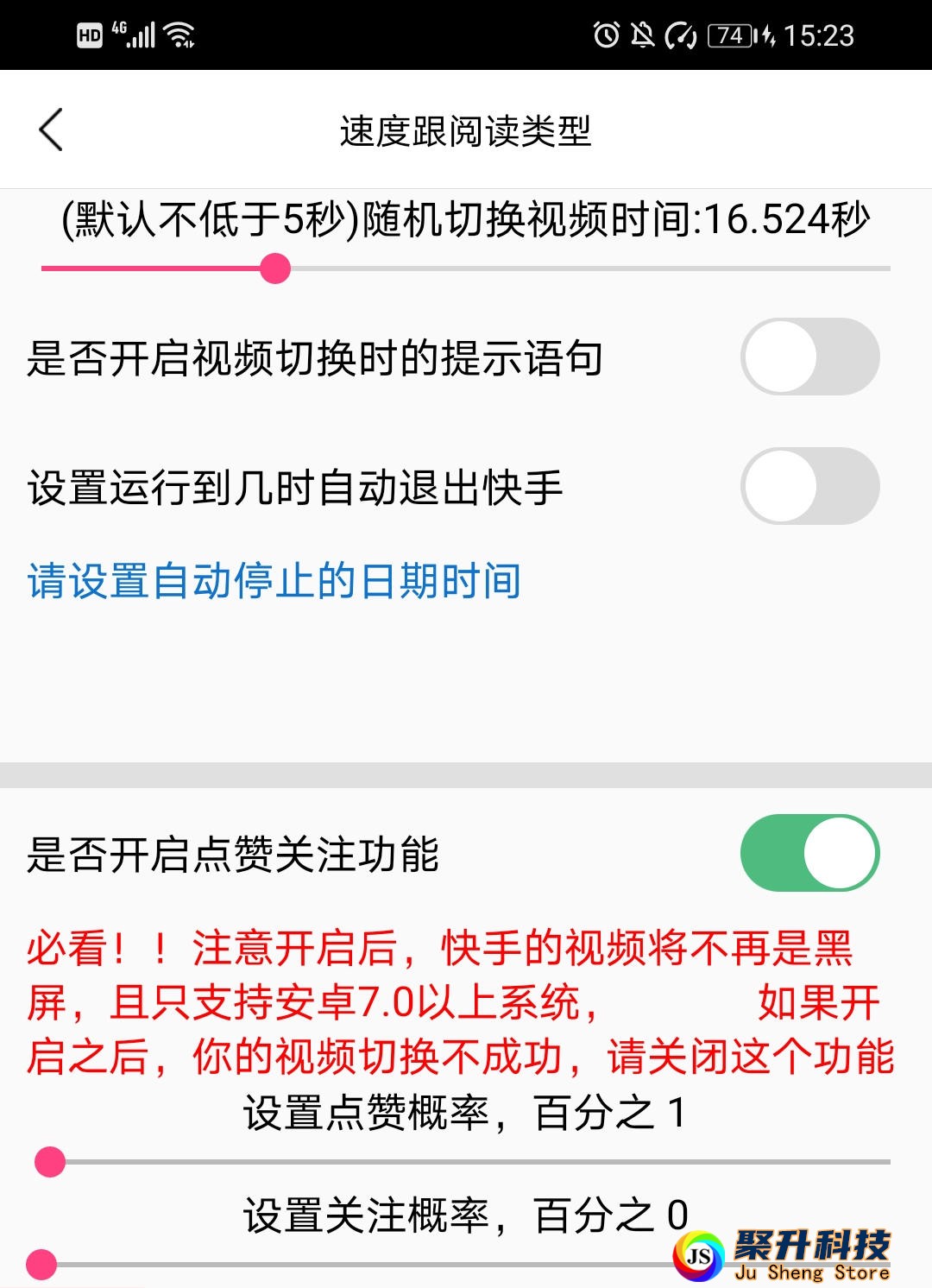Viewport: 932px width, 1288px height.
Task: Click the 设置点赞概率 label text
Action: (x=463, y=1113)
